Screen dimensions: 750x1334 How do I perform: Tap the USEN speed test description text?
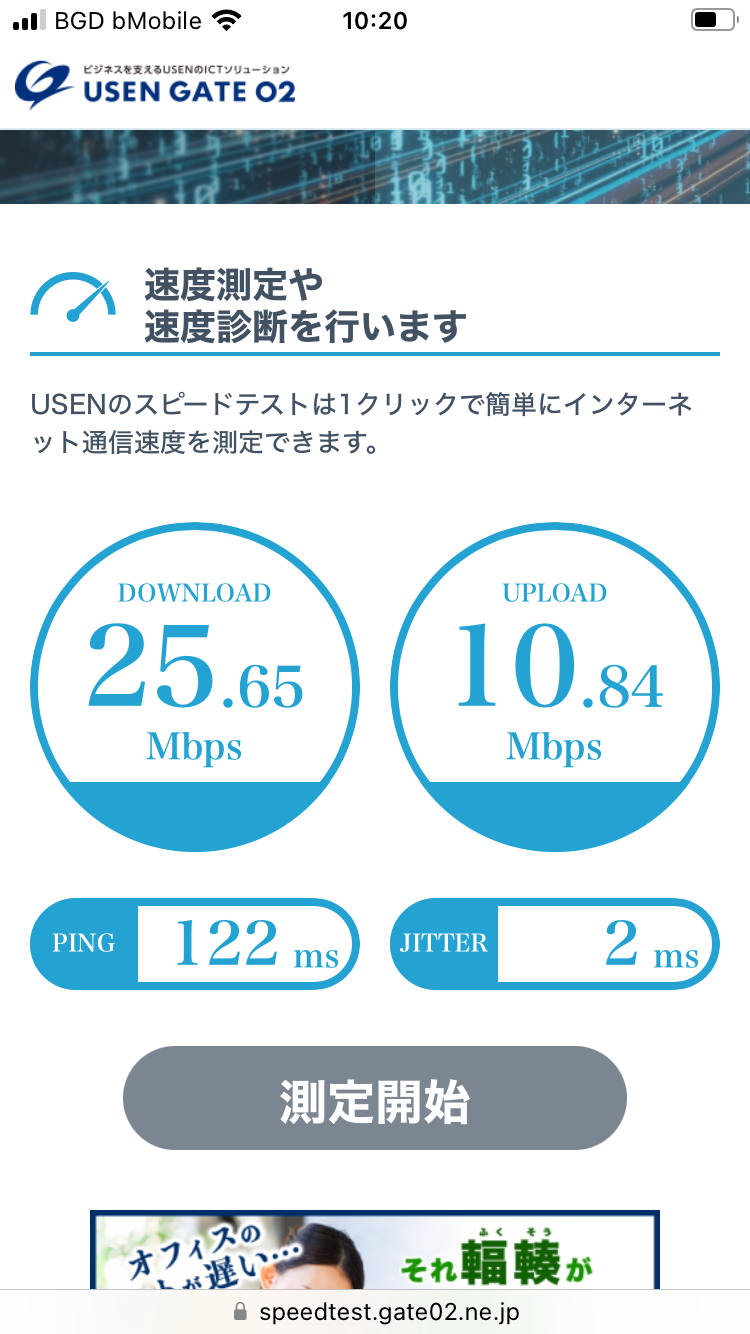pyautogui.click(x=375, y=420)
